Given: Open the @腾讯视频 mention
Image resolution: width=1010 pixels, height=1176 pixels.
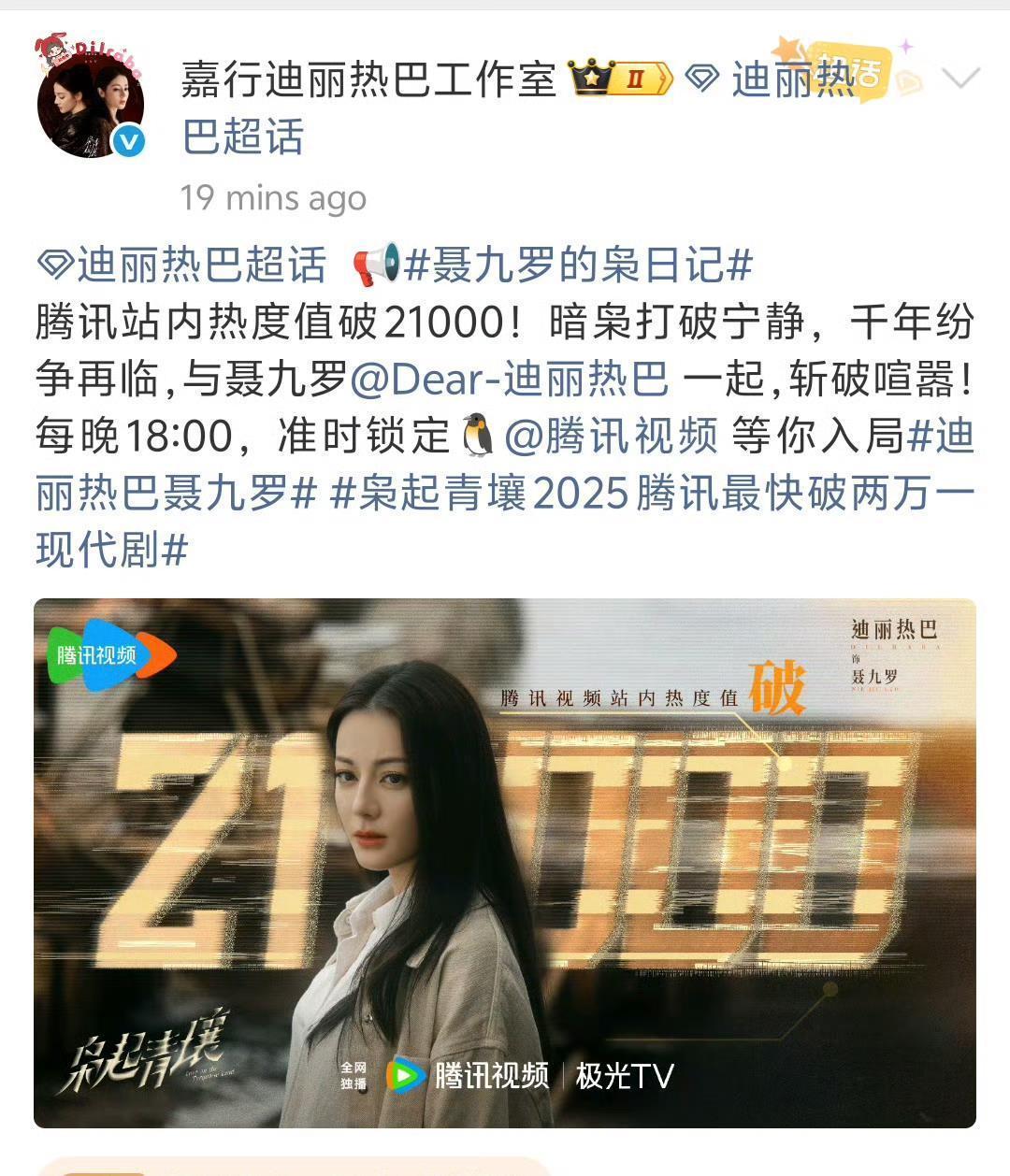Looking at the screenshot, I should [612, 436].
